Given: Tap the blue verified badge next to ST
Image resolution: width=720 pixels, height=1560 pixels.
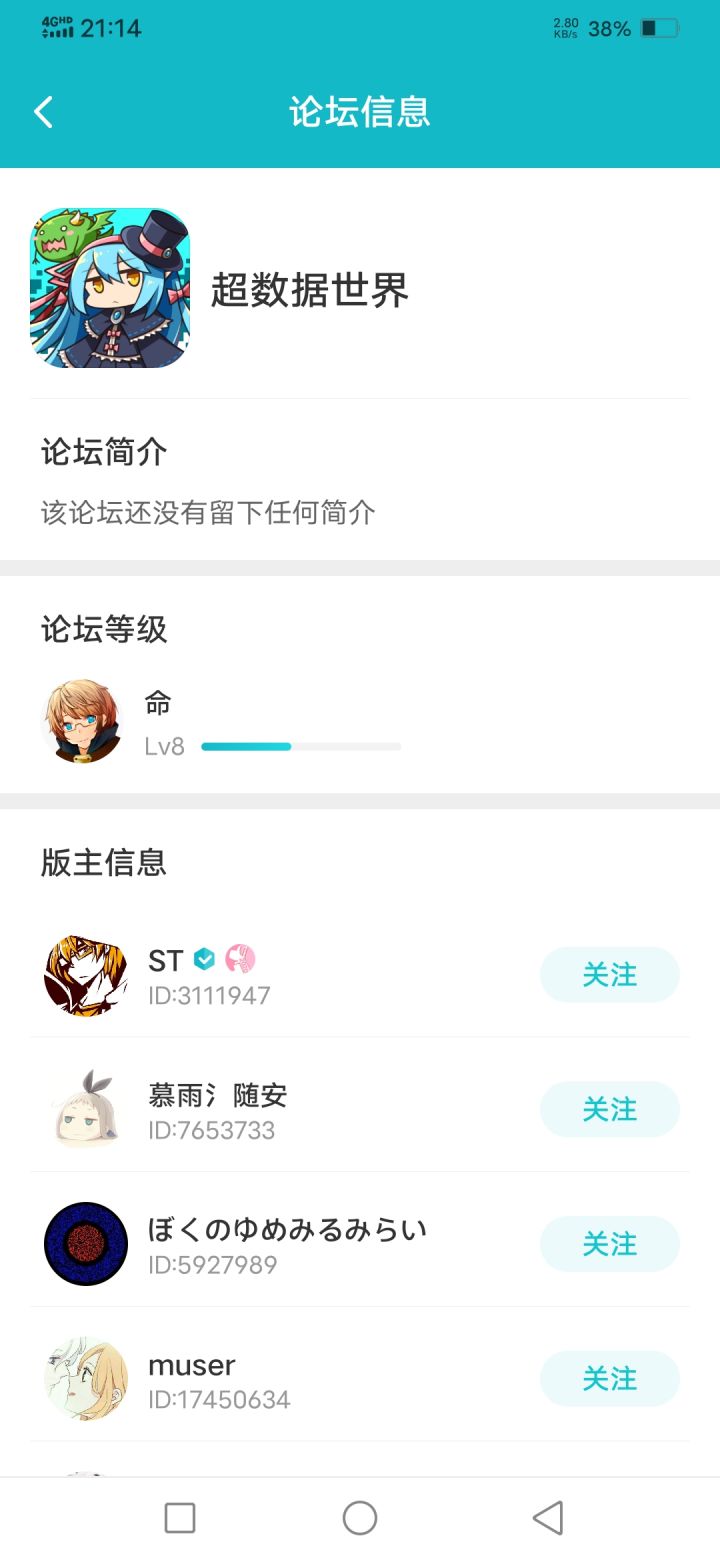Looking at the screenshot, I should pyautogui.click(x=204, y=958).
